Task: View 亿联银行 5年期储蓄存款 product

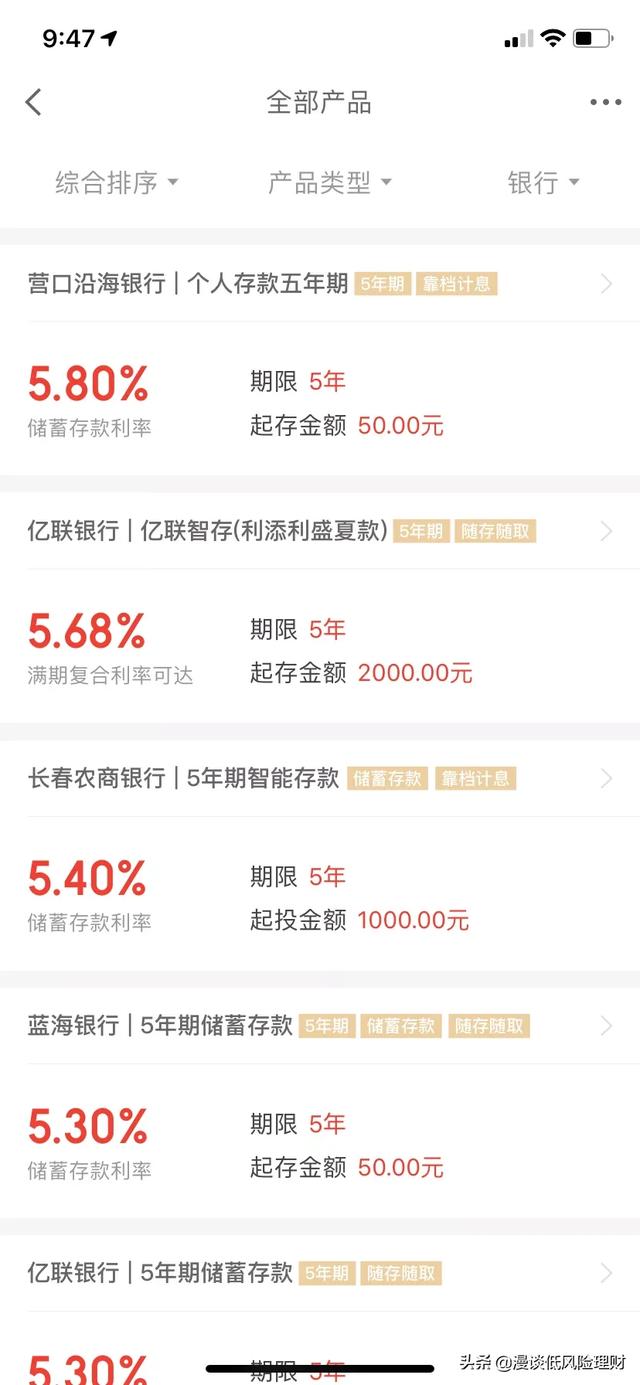Action: coord(320,1300)
